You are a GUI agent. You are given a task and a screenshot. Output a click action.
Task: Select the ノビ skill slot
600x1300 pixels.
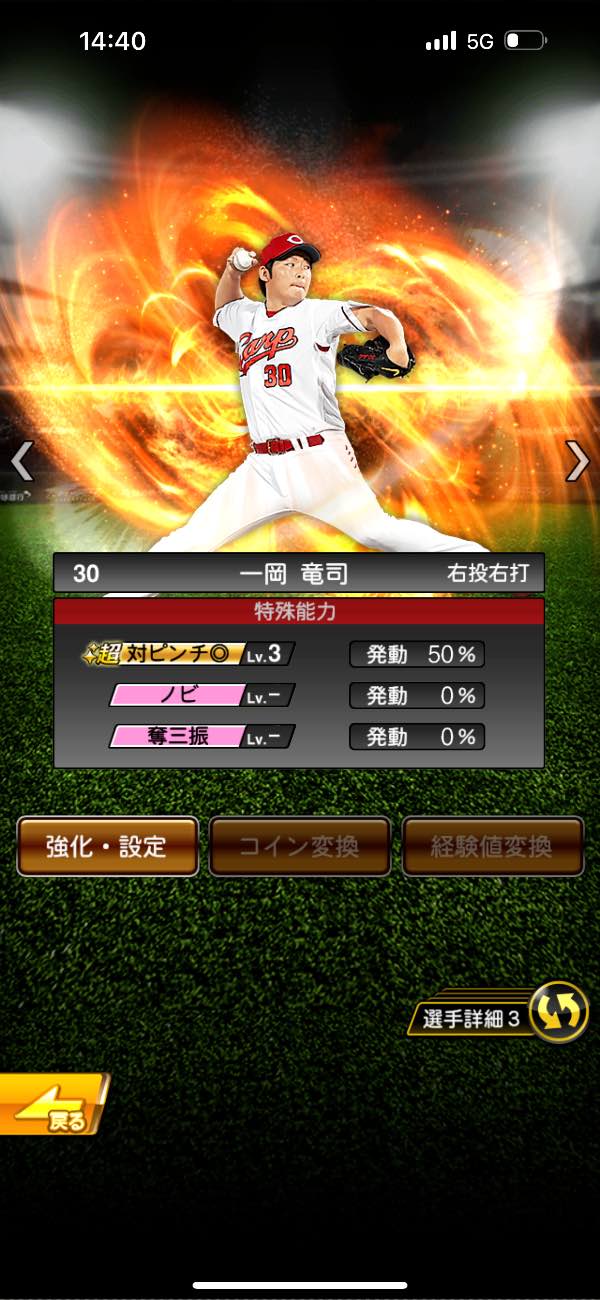[x=202, y=695]
